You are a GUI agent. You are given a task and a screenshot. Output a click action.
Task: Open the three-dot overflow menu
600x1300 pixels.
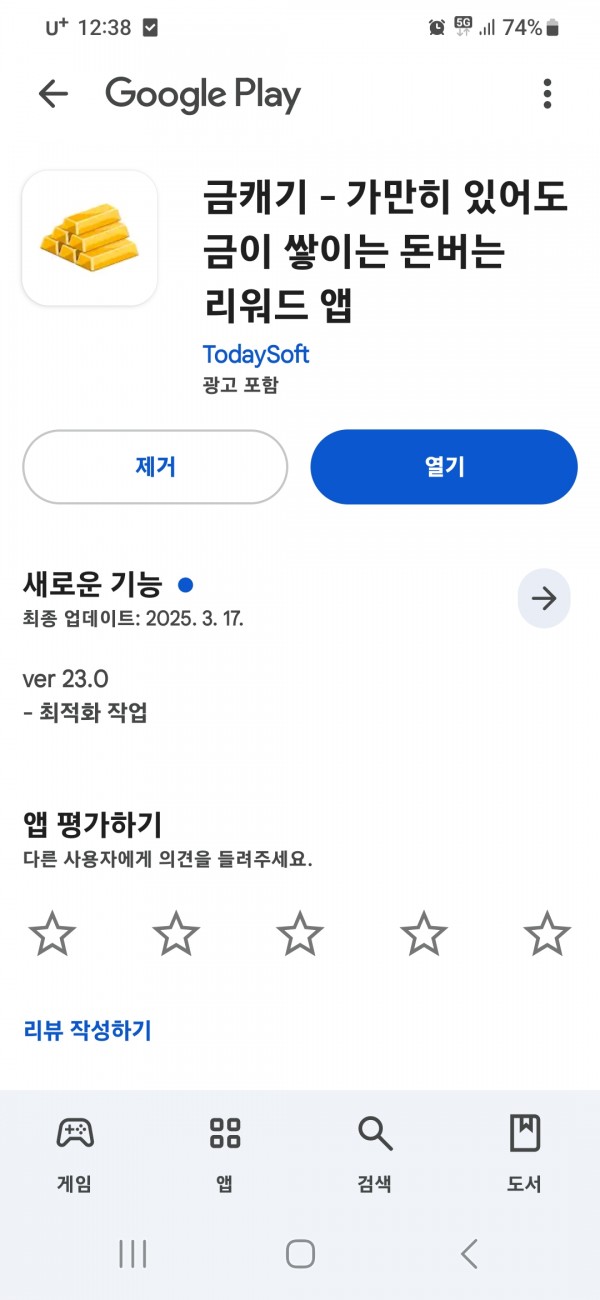pyautogui.click(x=547, y=94)
